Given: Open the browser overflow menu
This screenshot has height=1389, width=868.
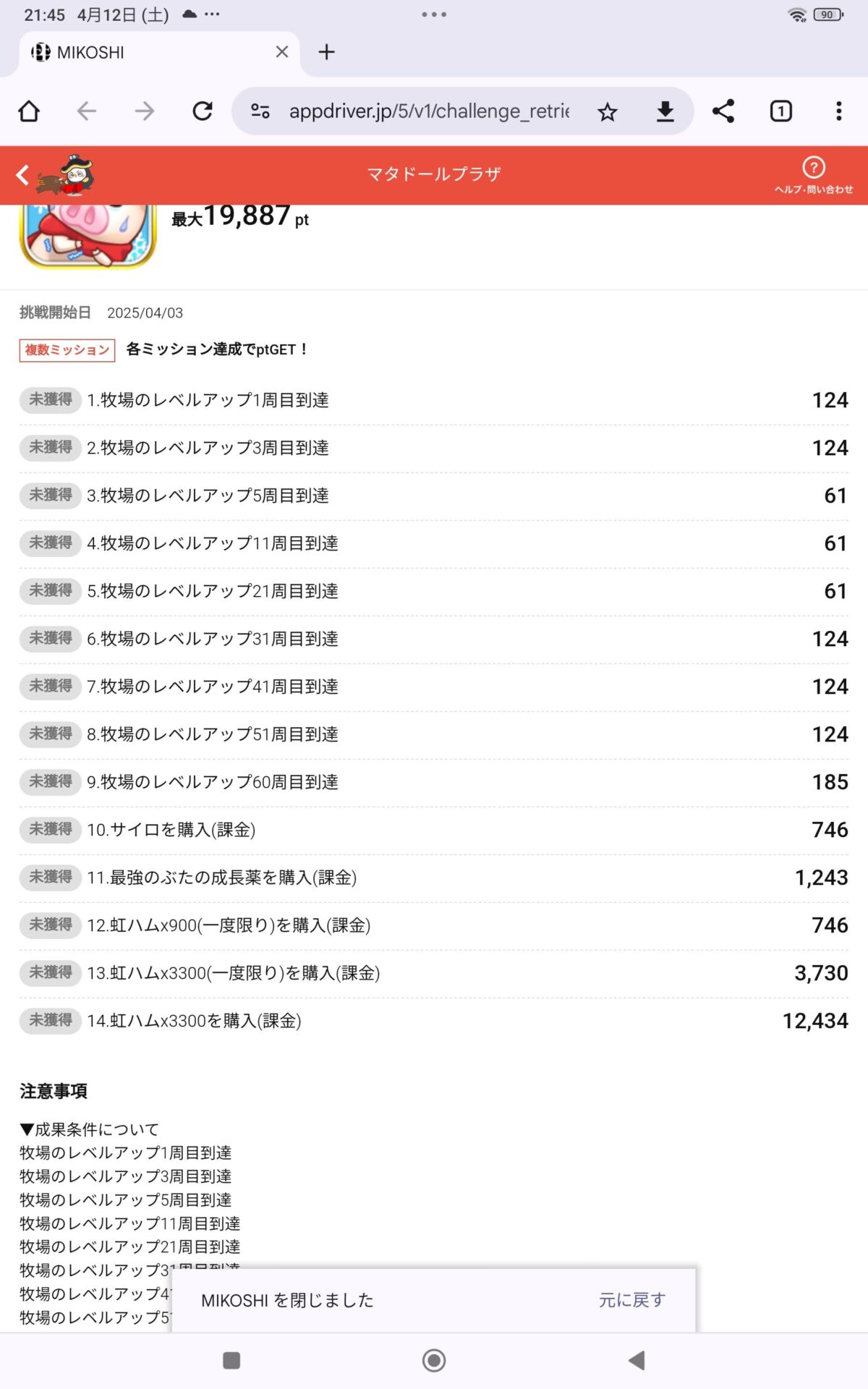Looking at the screenshot, I should (839, 111).
